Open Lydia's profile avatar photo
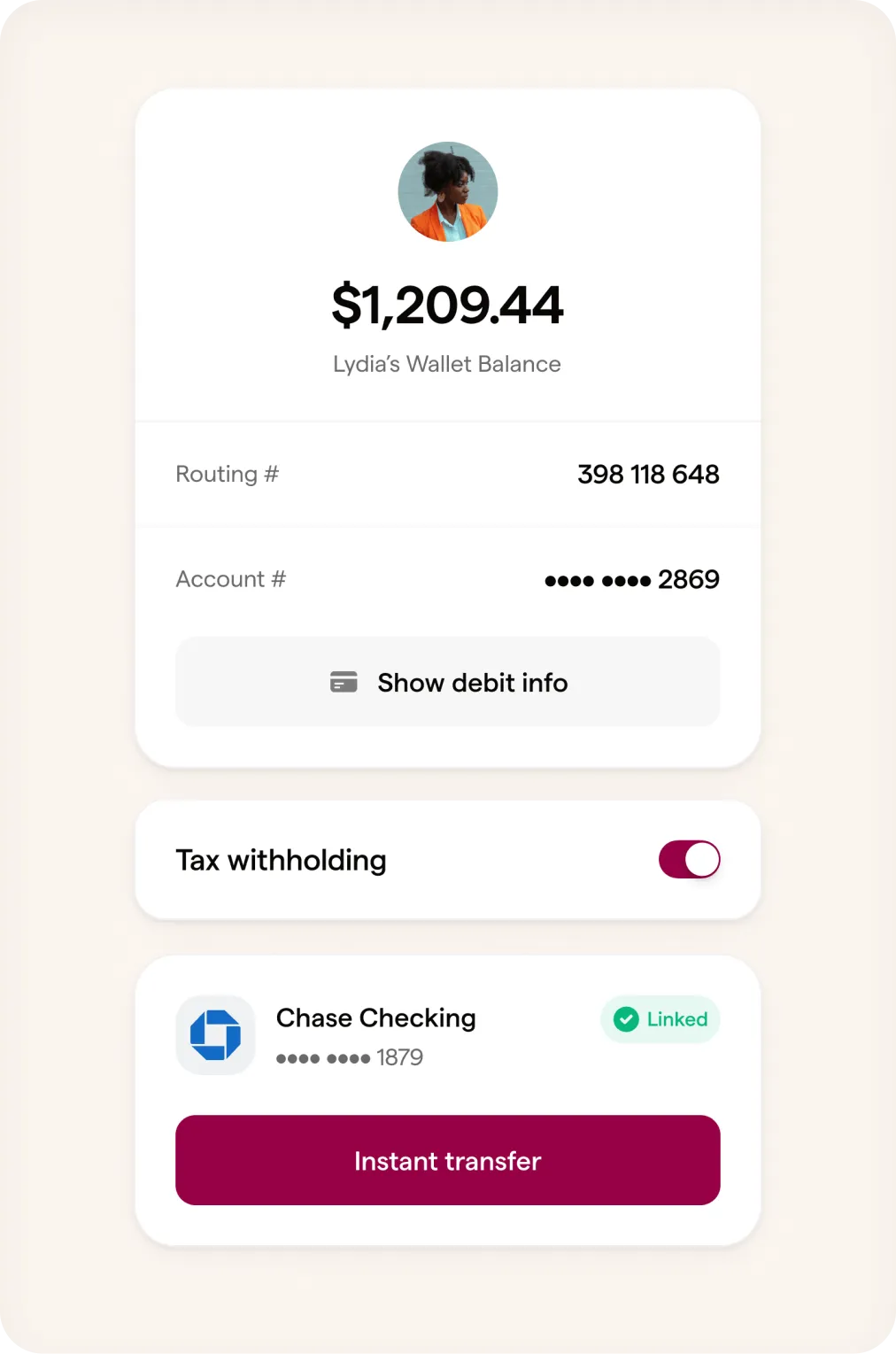The height and width of the screenshot is (1354, 896). [x=448, y=191]
